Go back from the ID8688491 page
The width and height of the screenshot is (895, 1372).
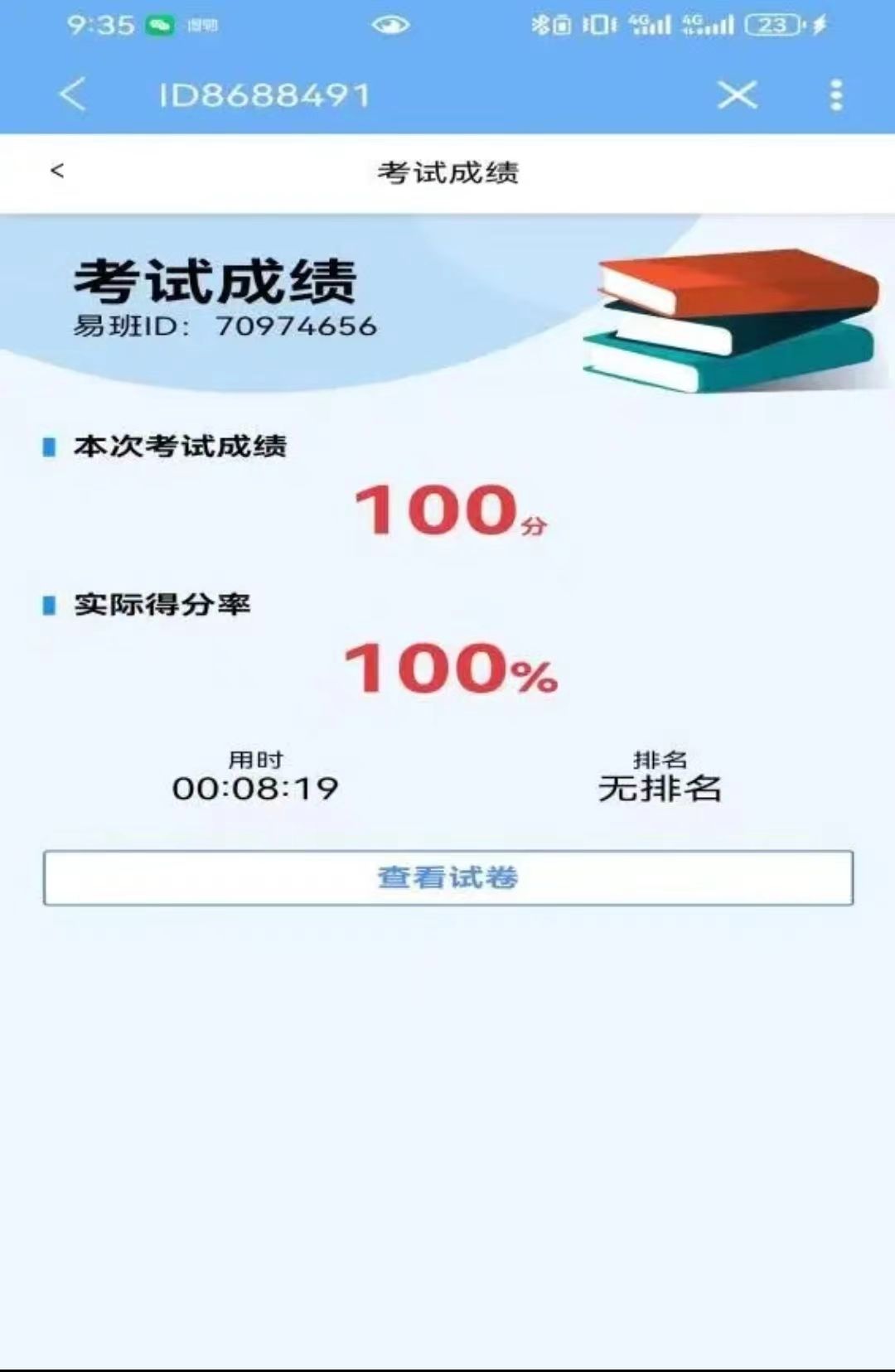click(73, 94)
